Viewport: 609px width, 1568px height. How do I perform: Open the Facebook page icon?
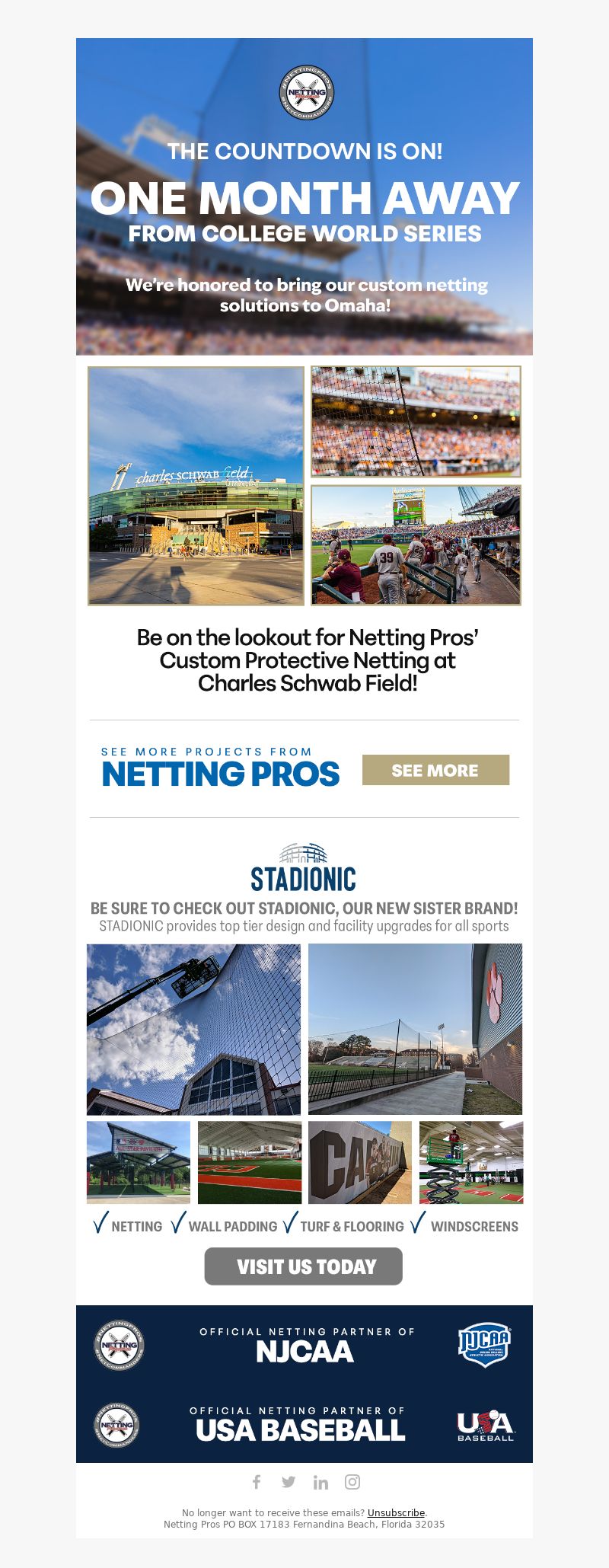click(x=257, y=1481)
